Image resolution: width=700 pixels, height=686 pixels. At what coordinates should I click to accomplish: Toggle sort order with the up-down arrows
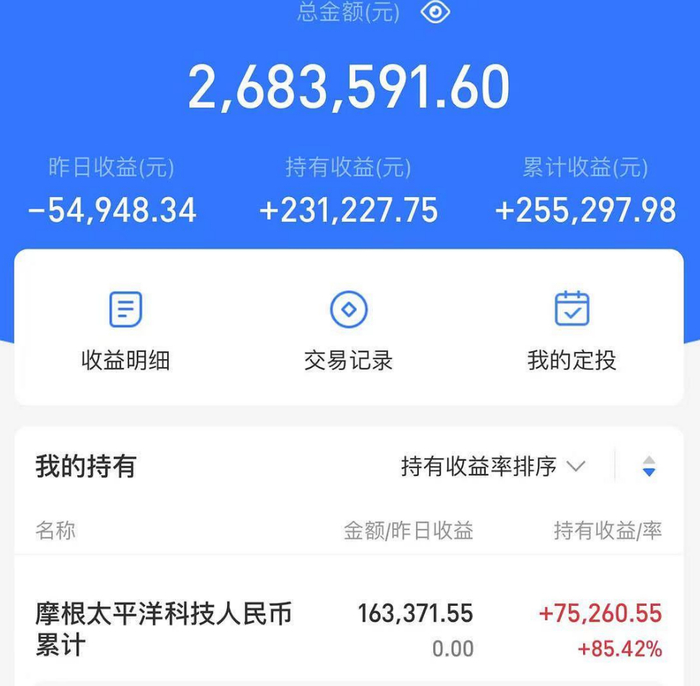[649, 466]
